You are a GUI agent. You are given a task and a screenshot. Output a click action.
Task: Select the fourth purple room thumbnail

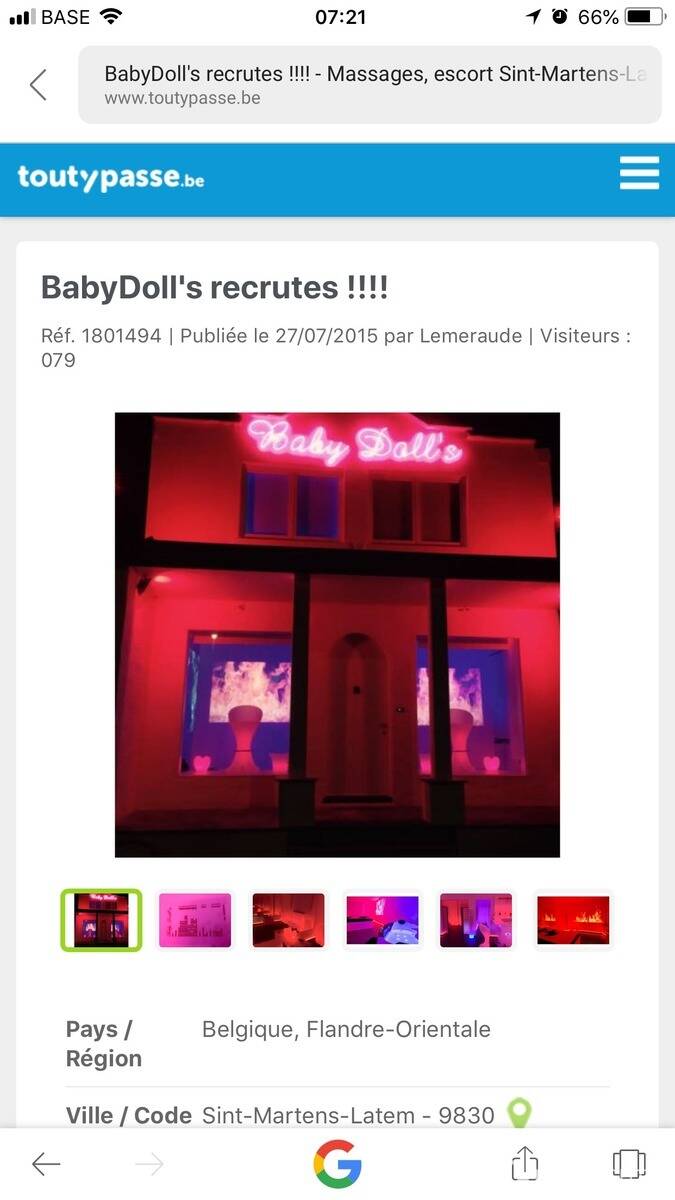click(382, 920)
